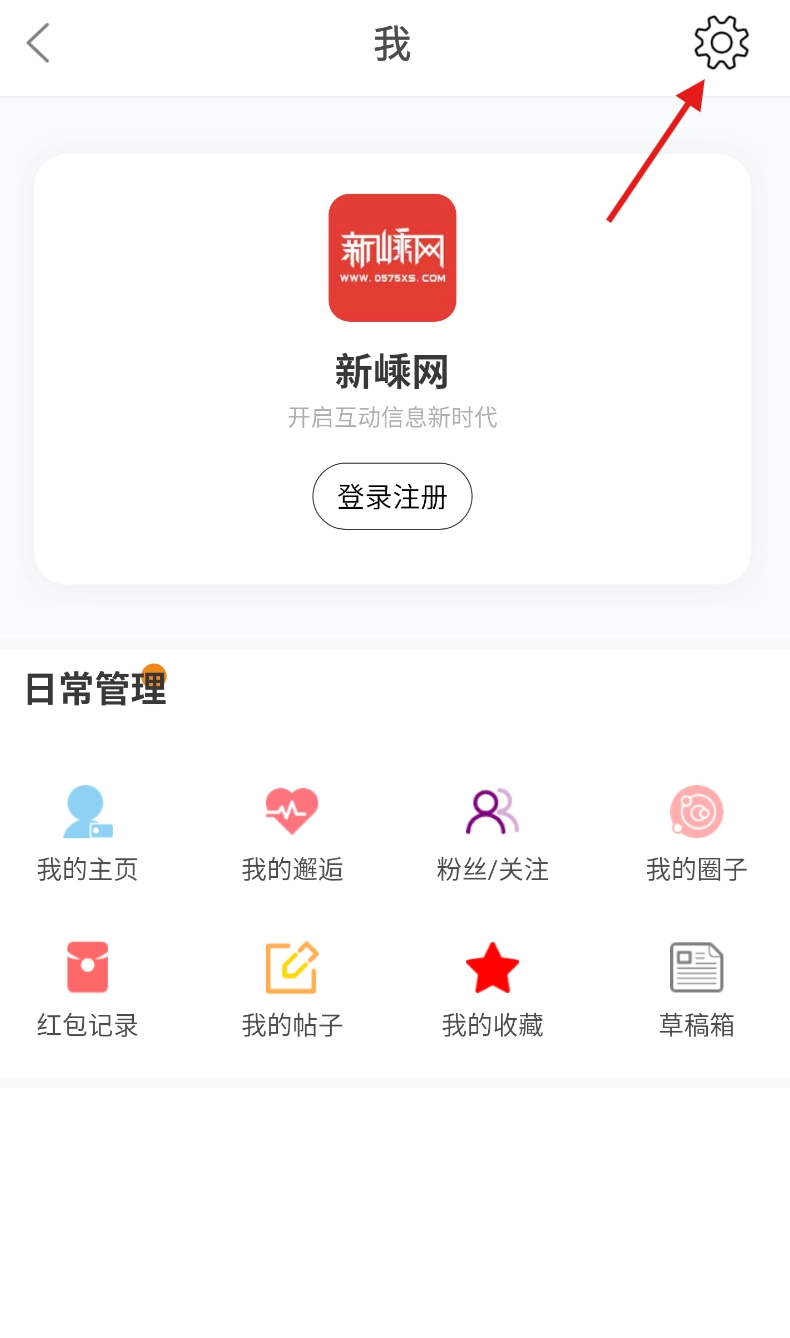Open 我的帖子
Viewport: 790px width, 1338px height.
(x=292, y=989)
